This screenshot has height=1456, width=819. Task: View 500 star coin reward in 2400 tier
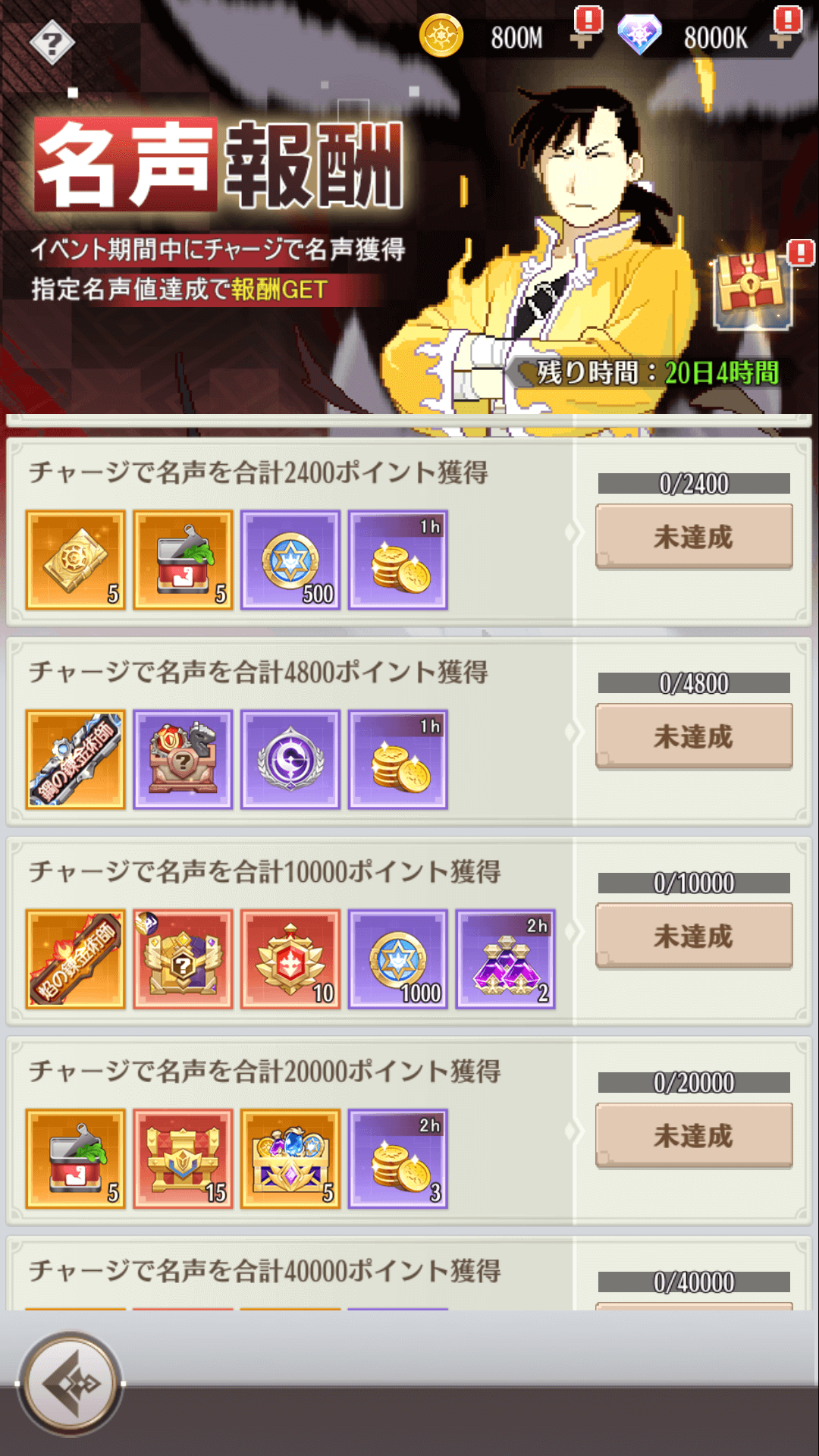[x=290, y=560]
